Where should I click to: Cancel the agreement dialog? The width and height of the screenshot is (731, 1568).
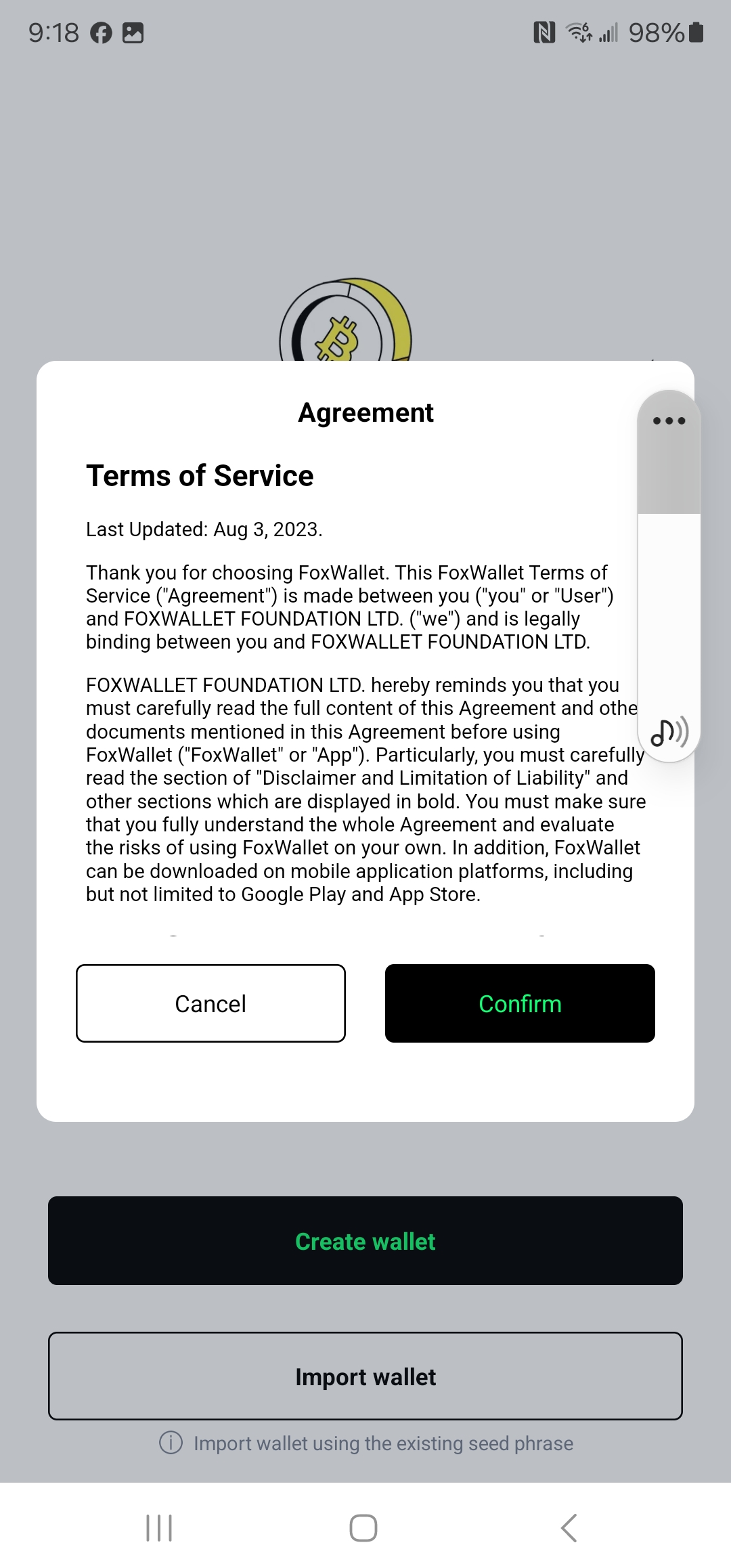click(x=211, y=1003)
